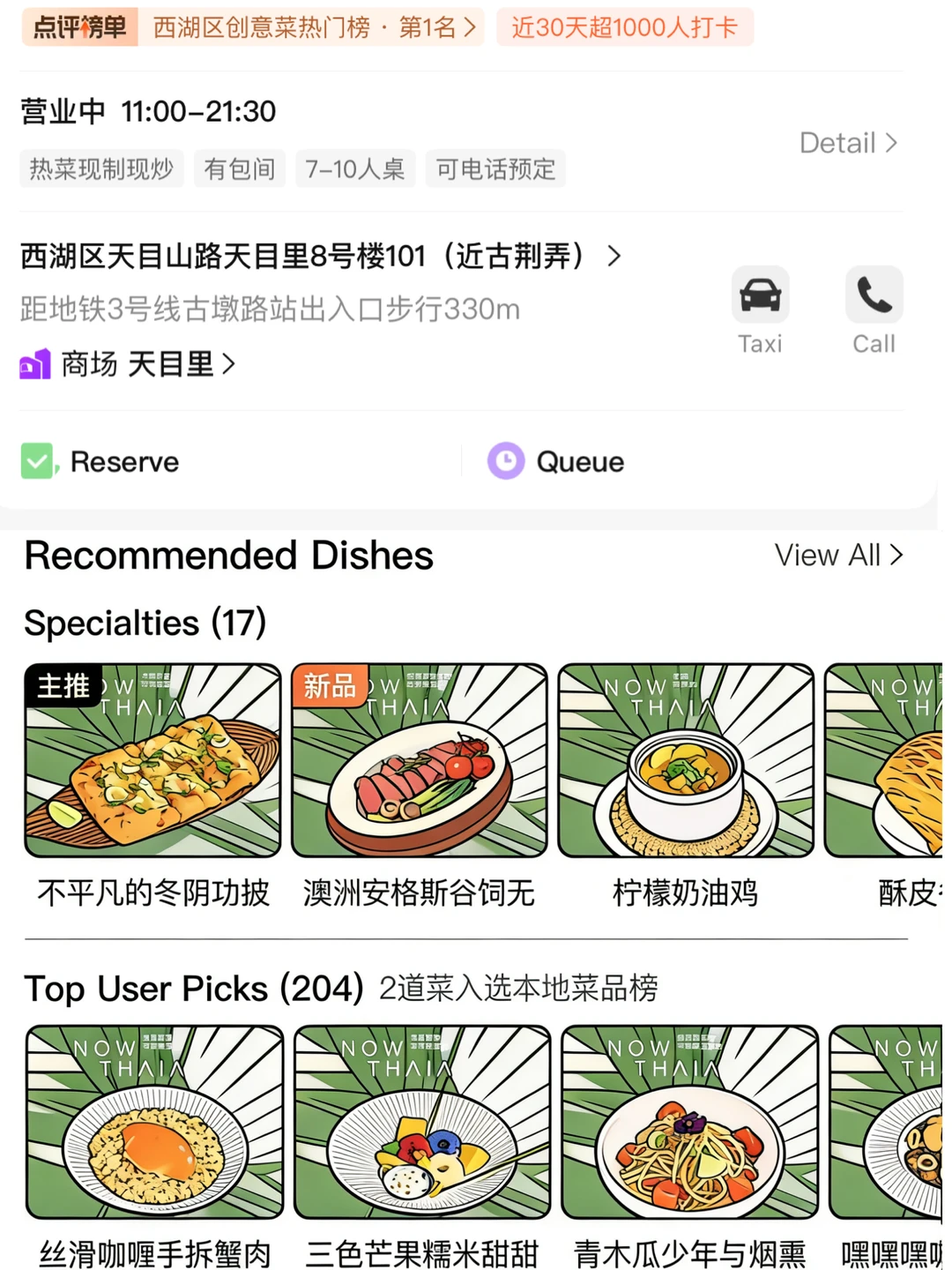Tap the purple mall icon next to 商场
Screen dimensions: 952x1270
(x=35, y=363)
